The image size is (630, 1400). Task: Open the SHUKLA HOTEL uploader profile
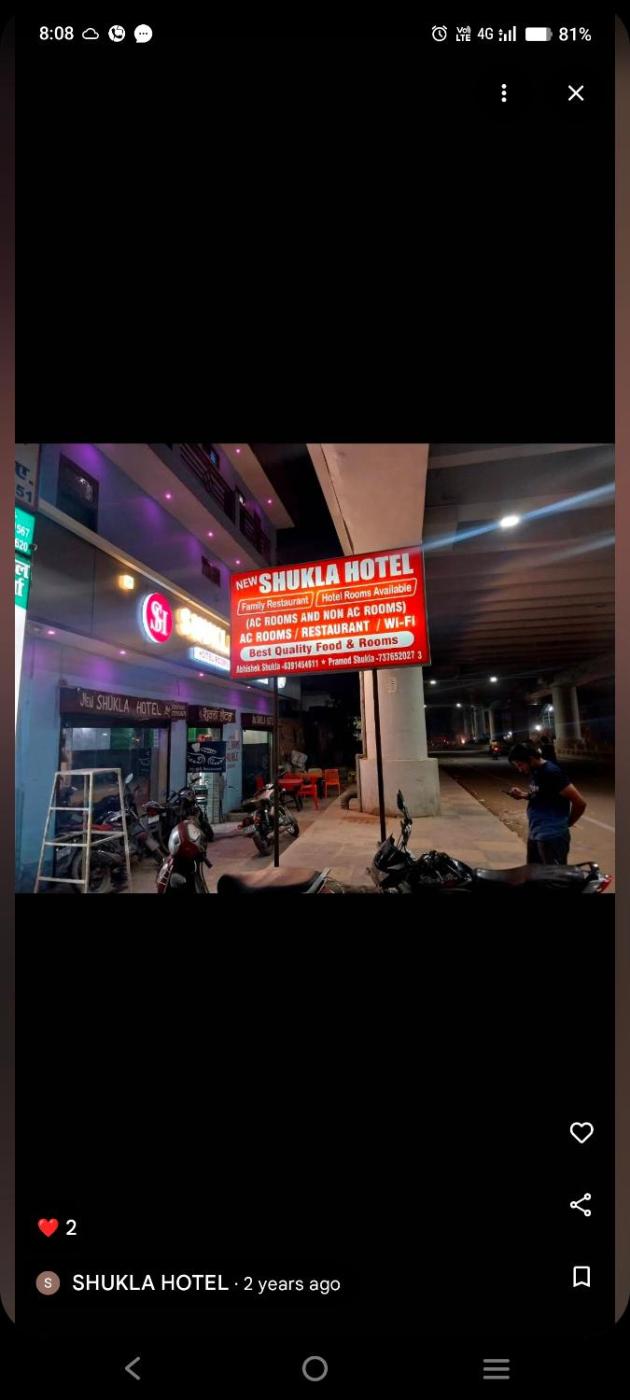point(150,1283)
